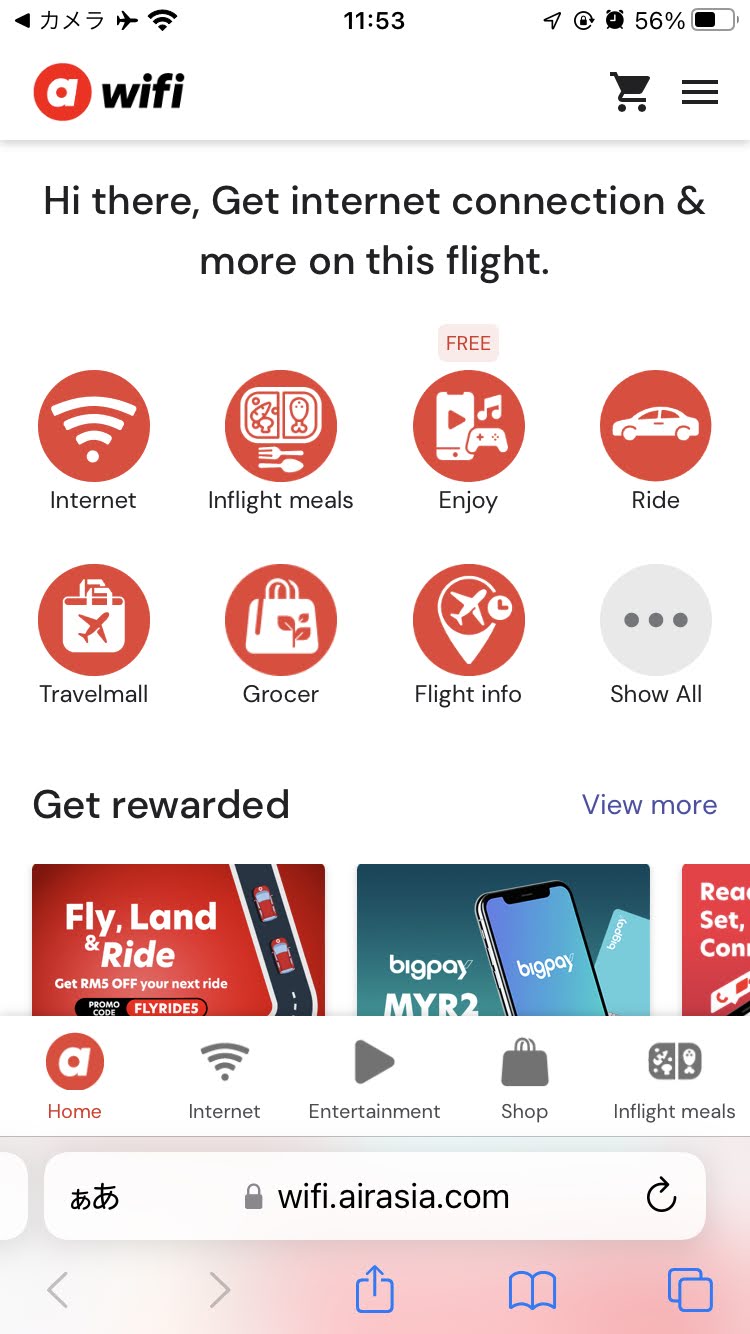Open the Inflight meals bottom tab

coord(674,1078)
